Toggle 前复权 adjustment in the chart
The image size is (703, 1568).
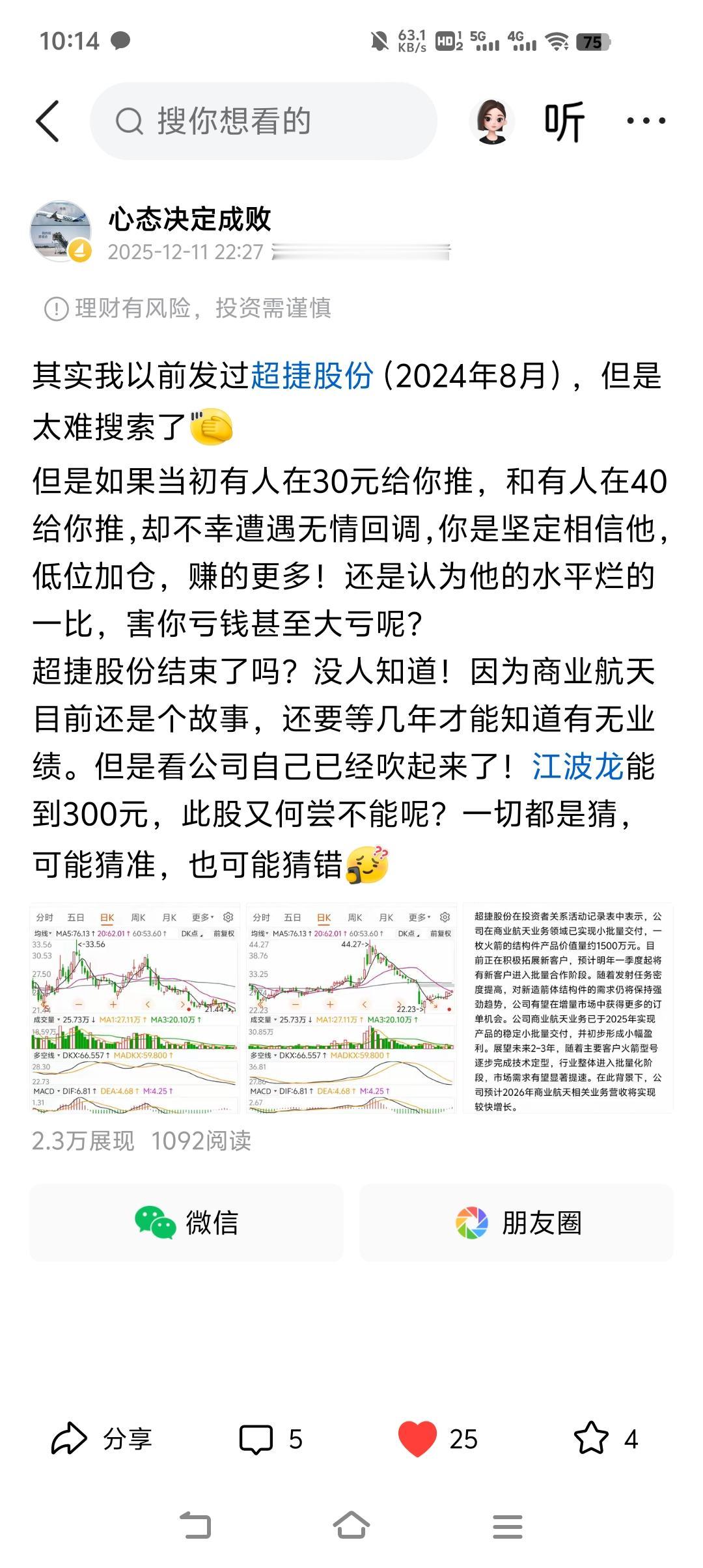(x=224, y=931)
